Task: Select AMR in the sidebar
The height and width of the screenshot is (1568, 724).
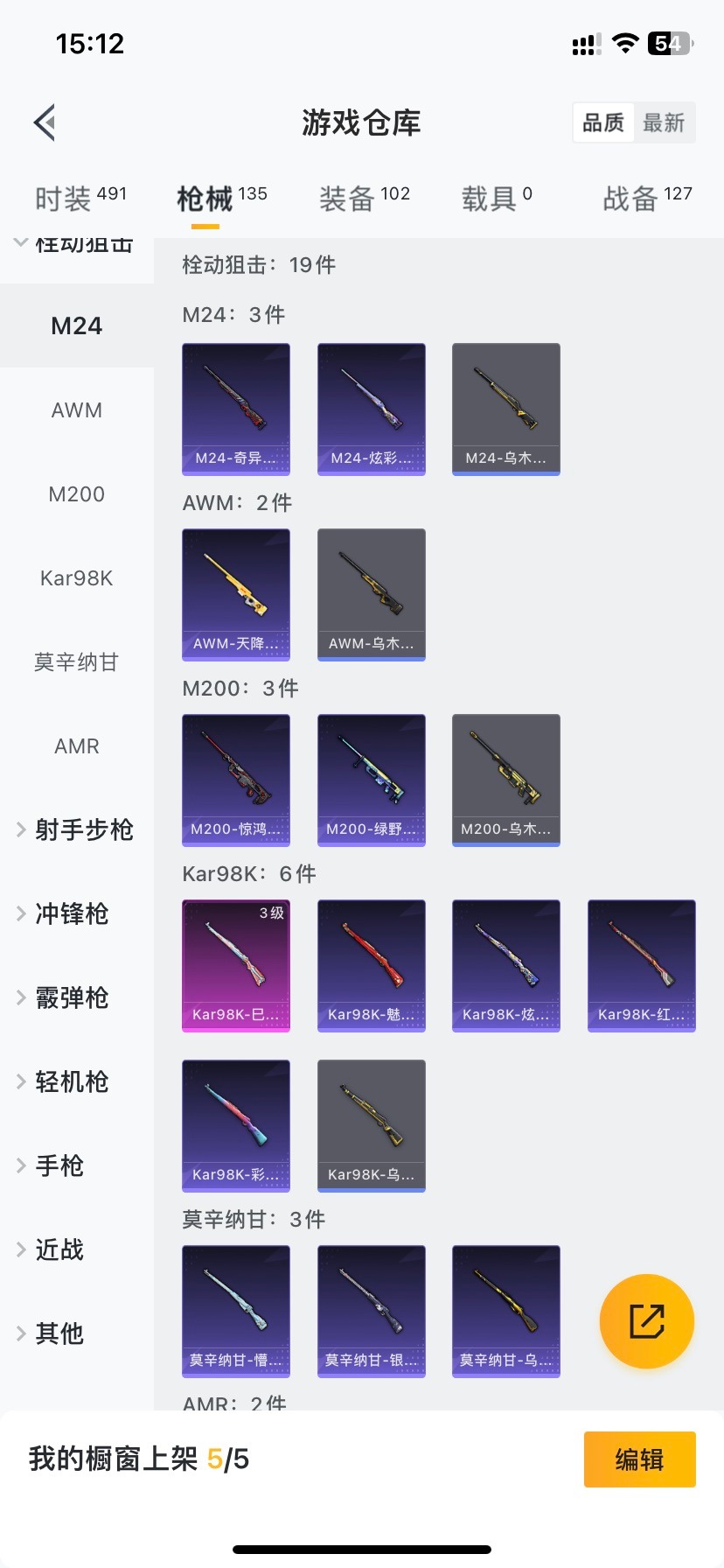Action: point(77,746)
